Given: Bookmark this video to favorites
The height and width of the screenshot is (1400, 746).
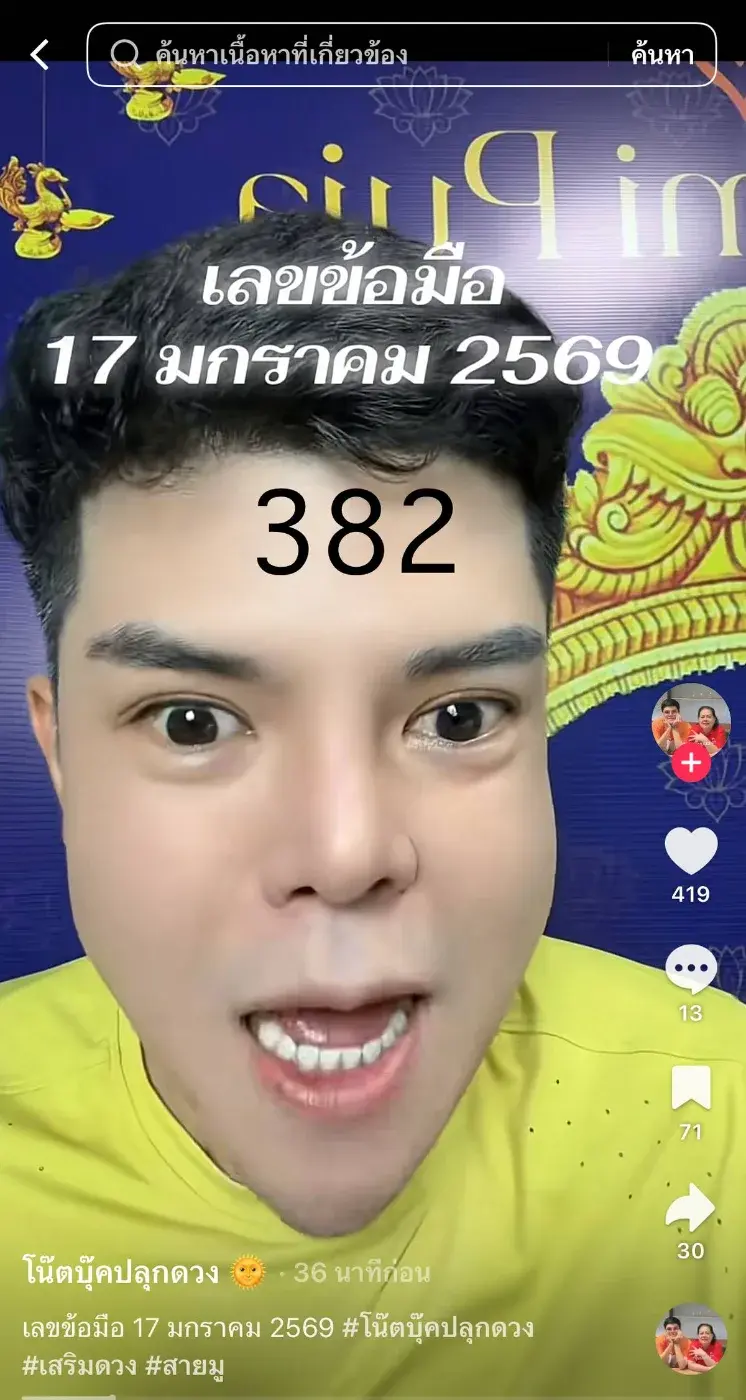Looking at the screenshot, I should pyautogui.click(x=691, y=1088).
